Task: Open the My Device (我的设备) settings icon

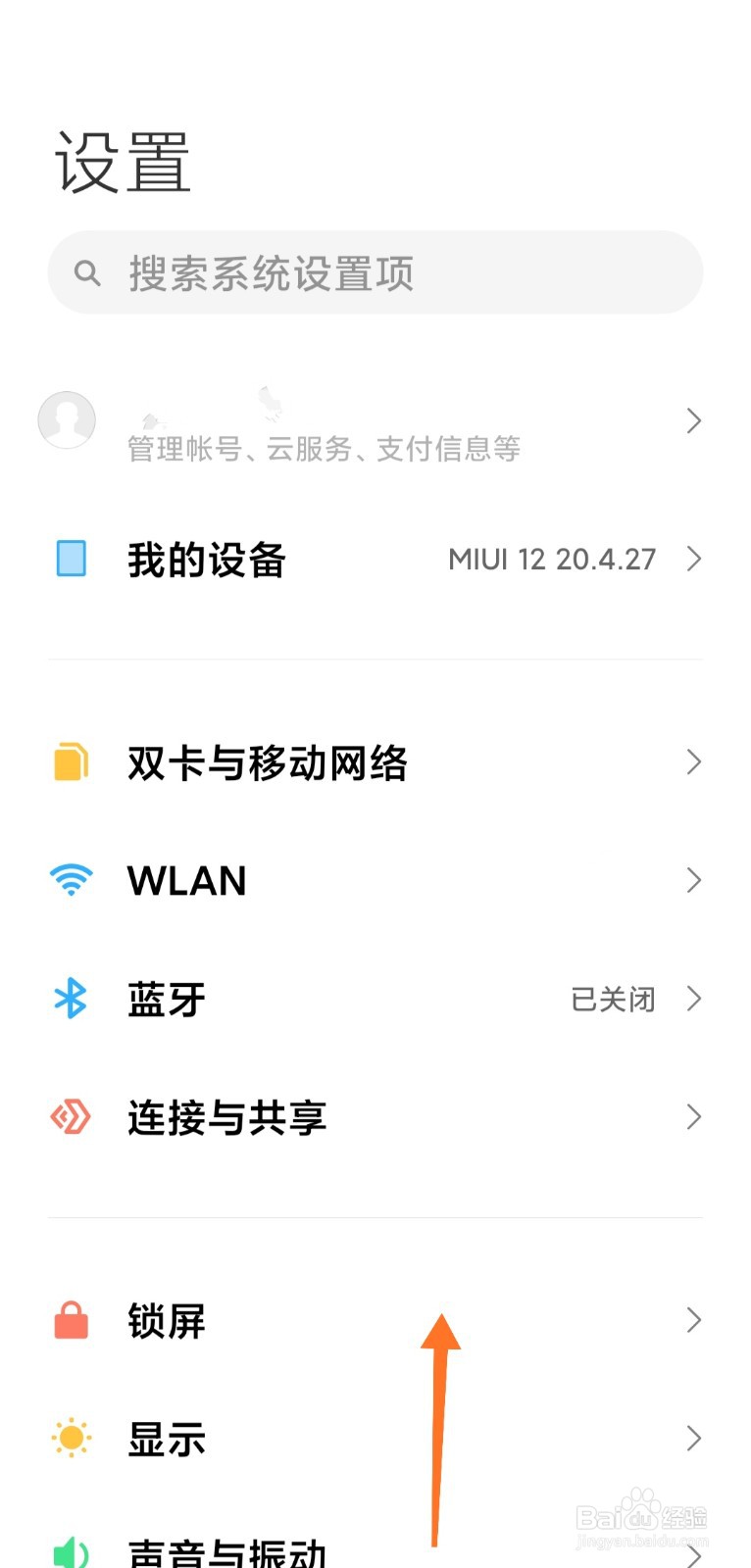Action: [70, 558]
